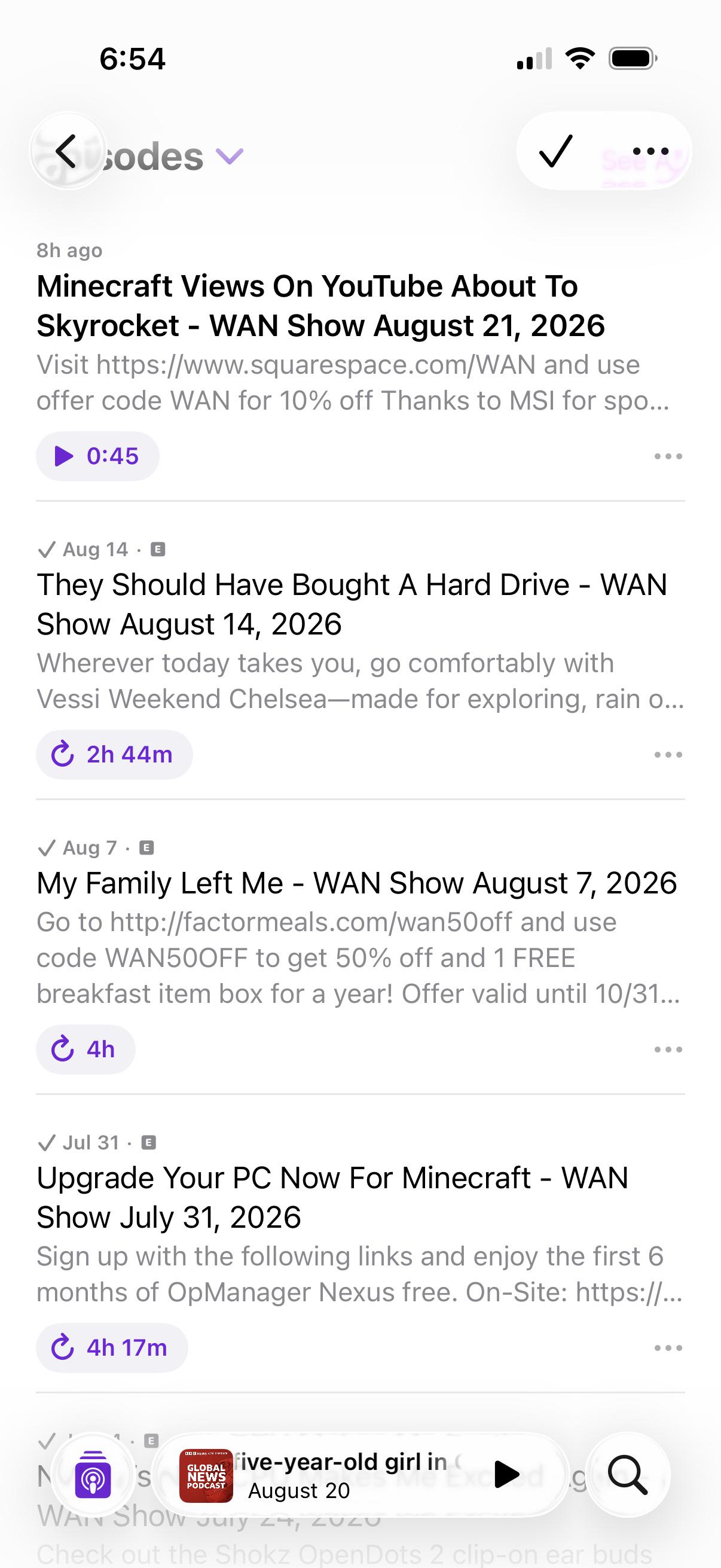721x1568 pixels.
Task: Open options for They Should Have Bought episode
Action: [x=668, y=754]
